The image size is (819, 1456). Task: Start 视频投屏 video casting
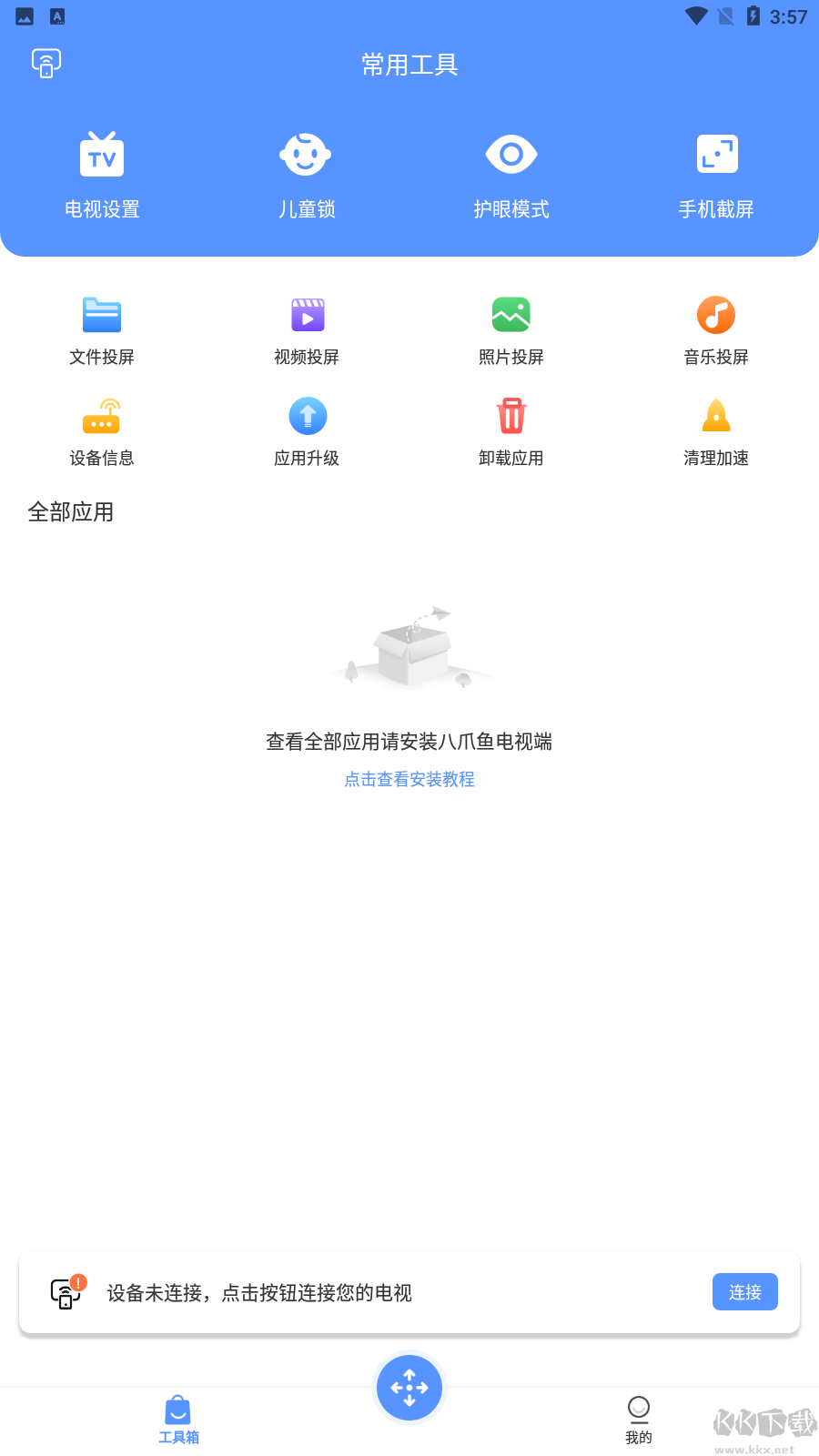click(x=307, y=328)
